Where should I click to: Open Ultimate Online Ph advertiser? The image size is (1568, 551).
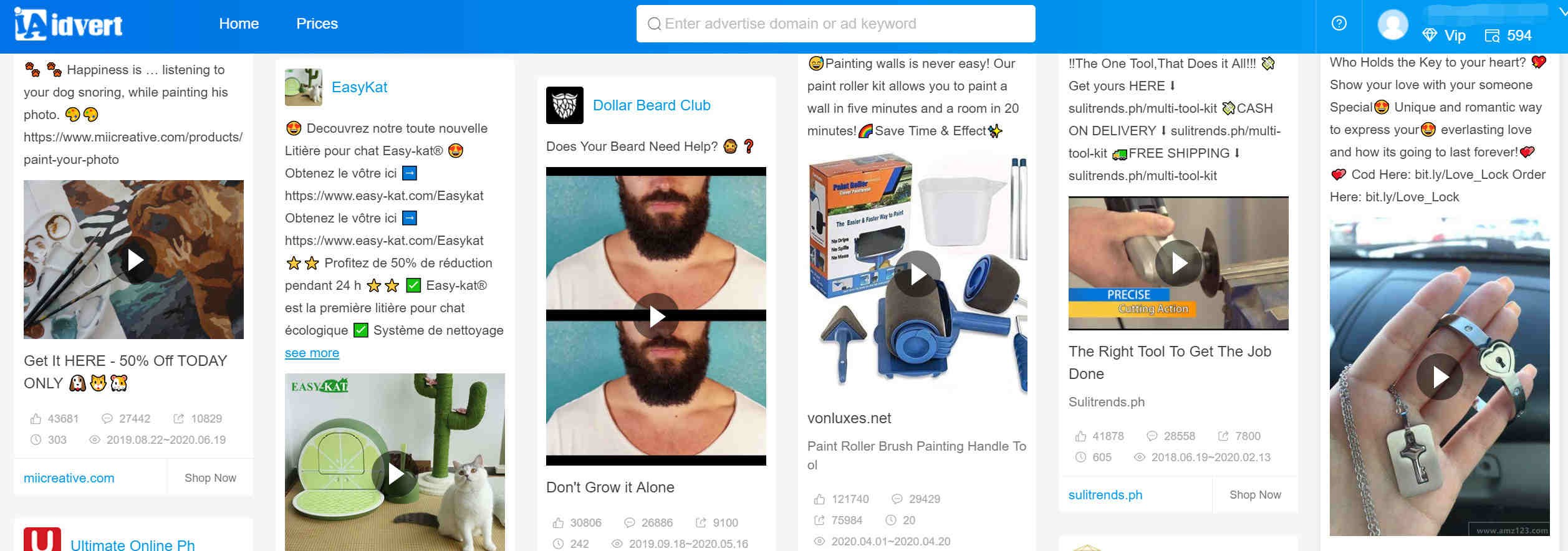pos(132,544)
